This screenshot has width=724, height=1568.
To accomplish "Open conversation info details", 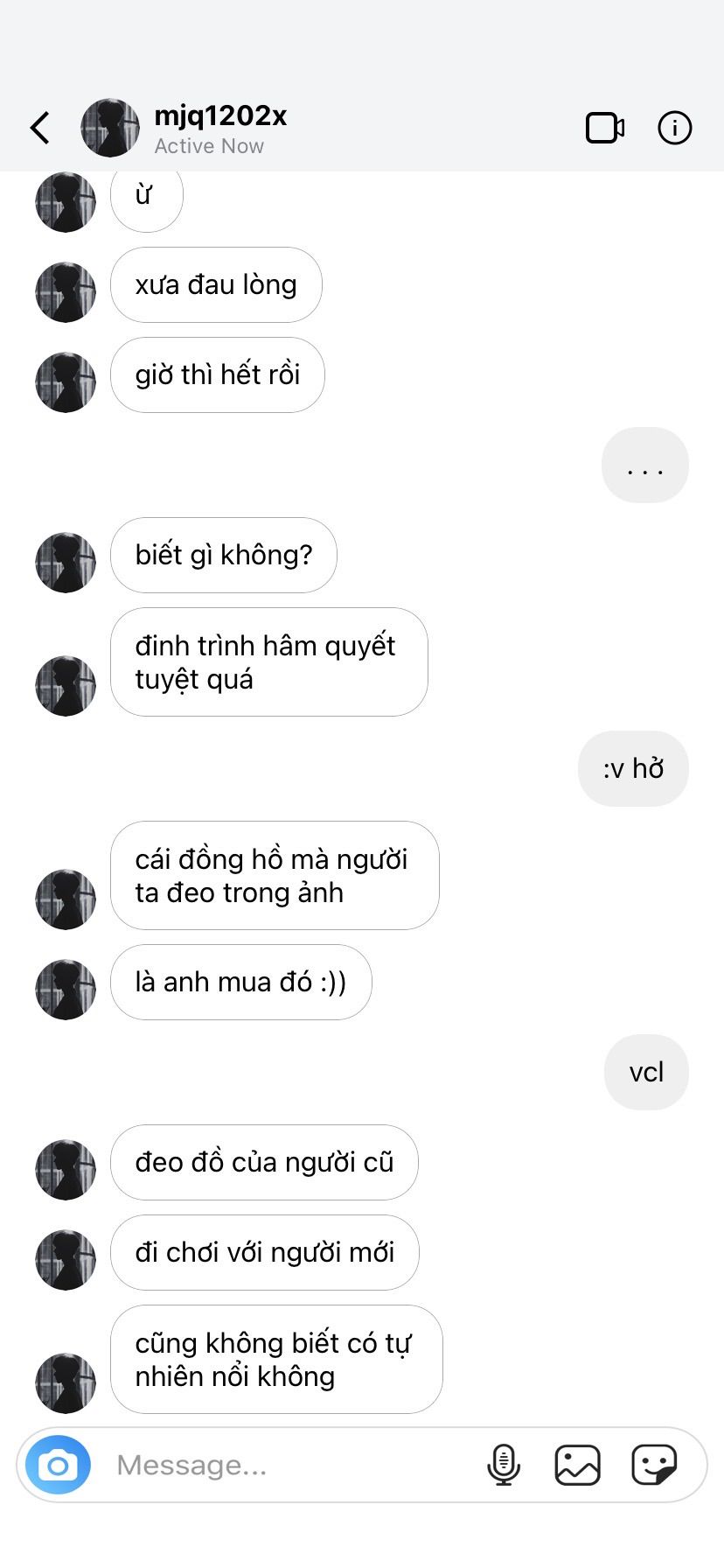I will (674, 128).
